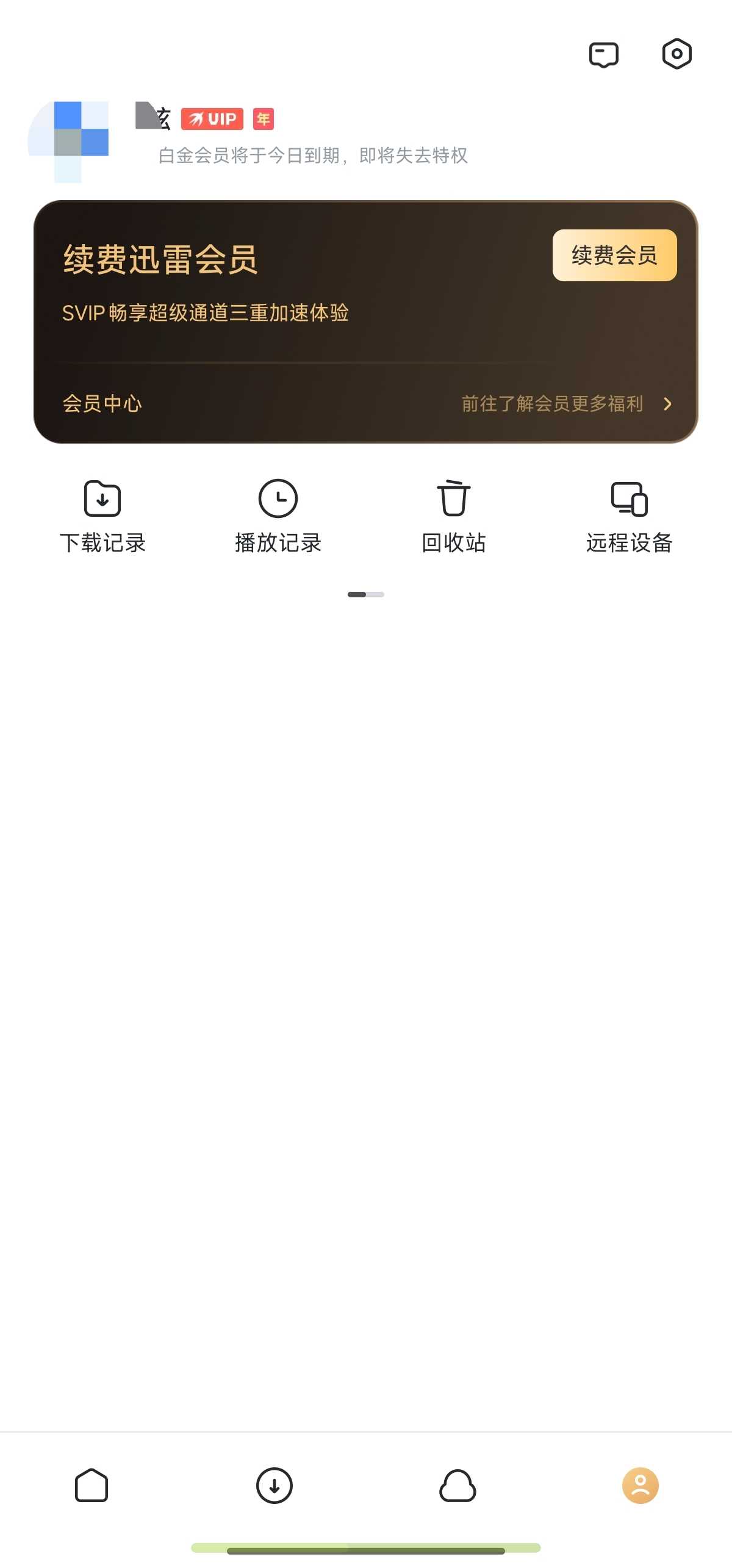Viewport: 732px width, 1568px height.
Task: Tap the 年 (yearly) membership badge
Action: click(x=263, y=118)
